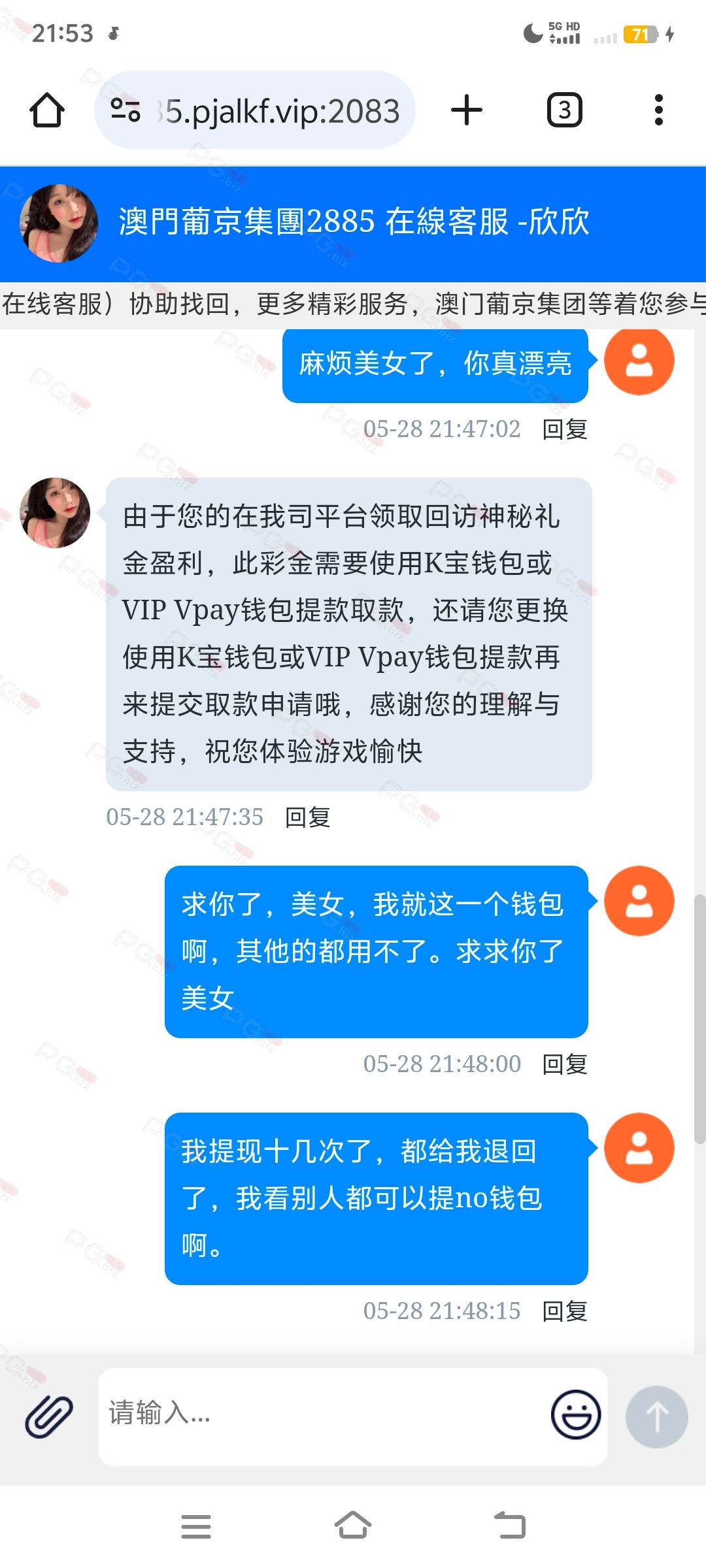Open the tab switcher showing 3
This screenshot has height=1568, width=706.
point(565,110)
